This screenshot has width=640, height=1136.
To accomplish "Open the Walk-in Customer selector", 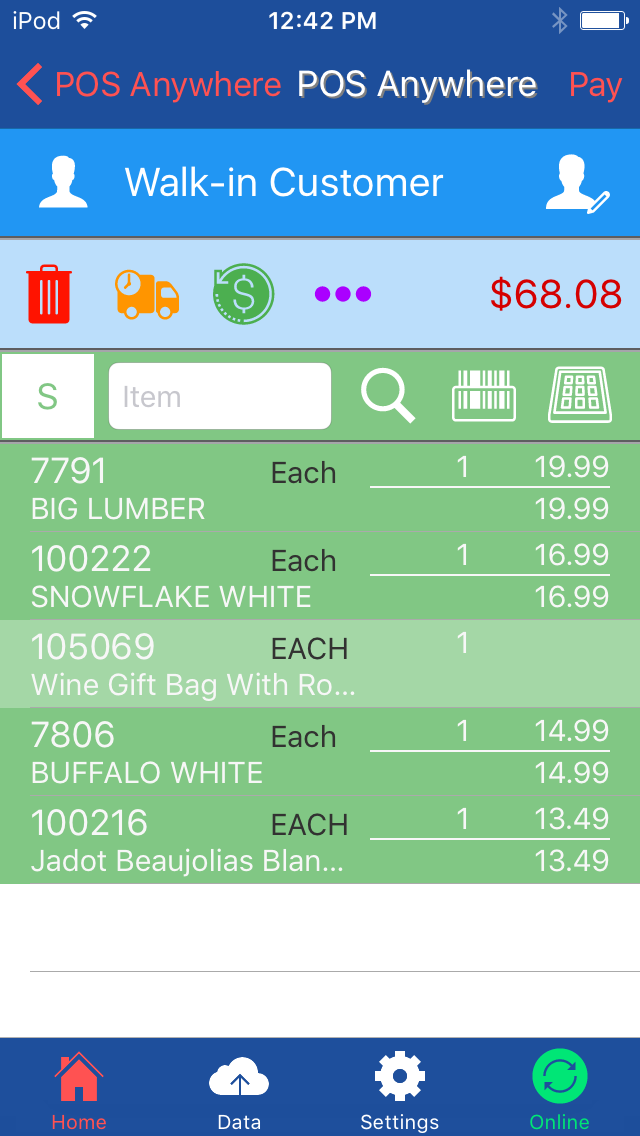I will coord(283,183).
